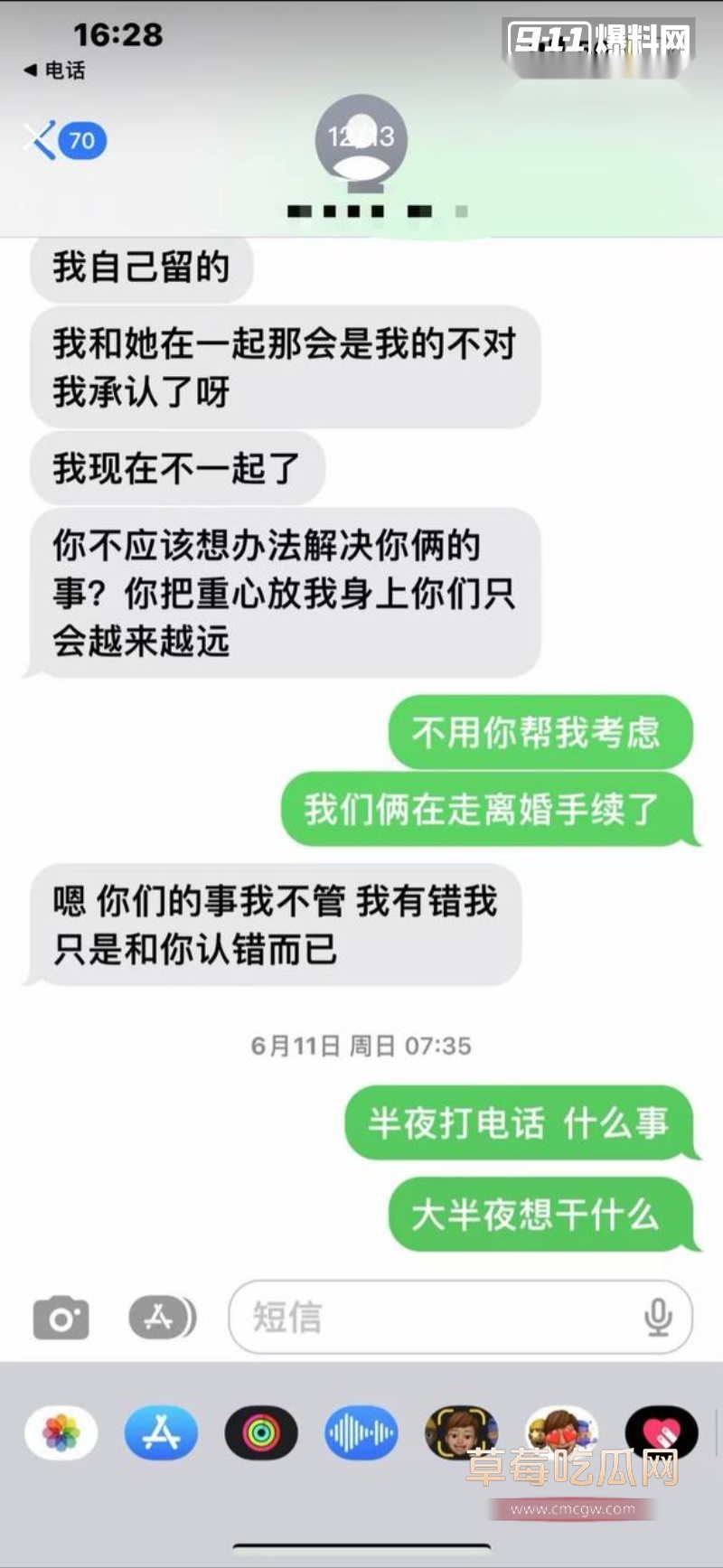Screen dimensions: 723x1568
Task: Tap the microphone dictation icon
Action: click(657, 1319)
